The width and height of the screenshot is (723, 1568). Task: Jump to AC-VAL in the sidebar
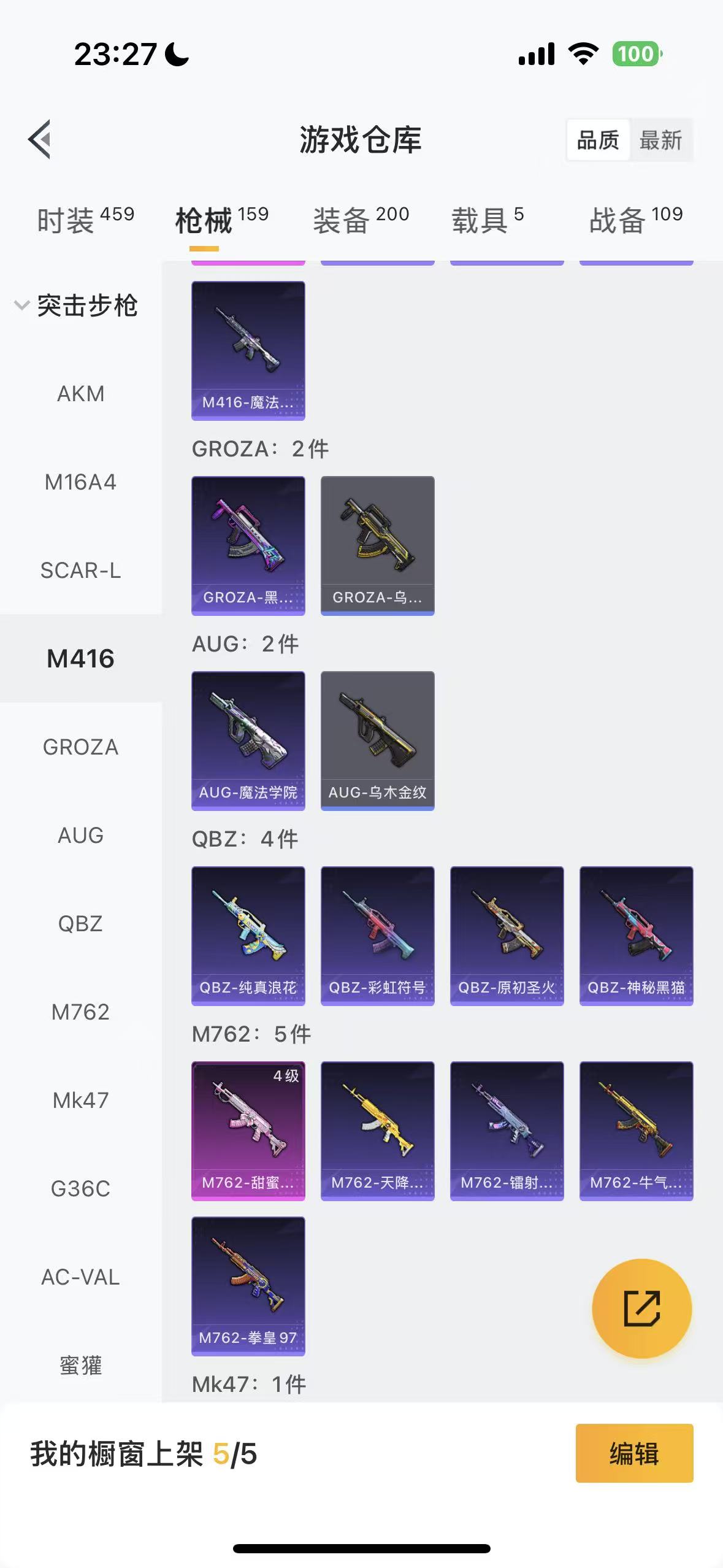click(80, 1277)
